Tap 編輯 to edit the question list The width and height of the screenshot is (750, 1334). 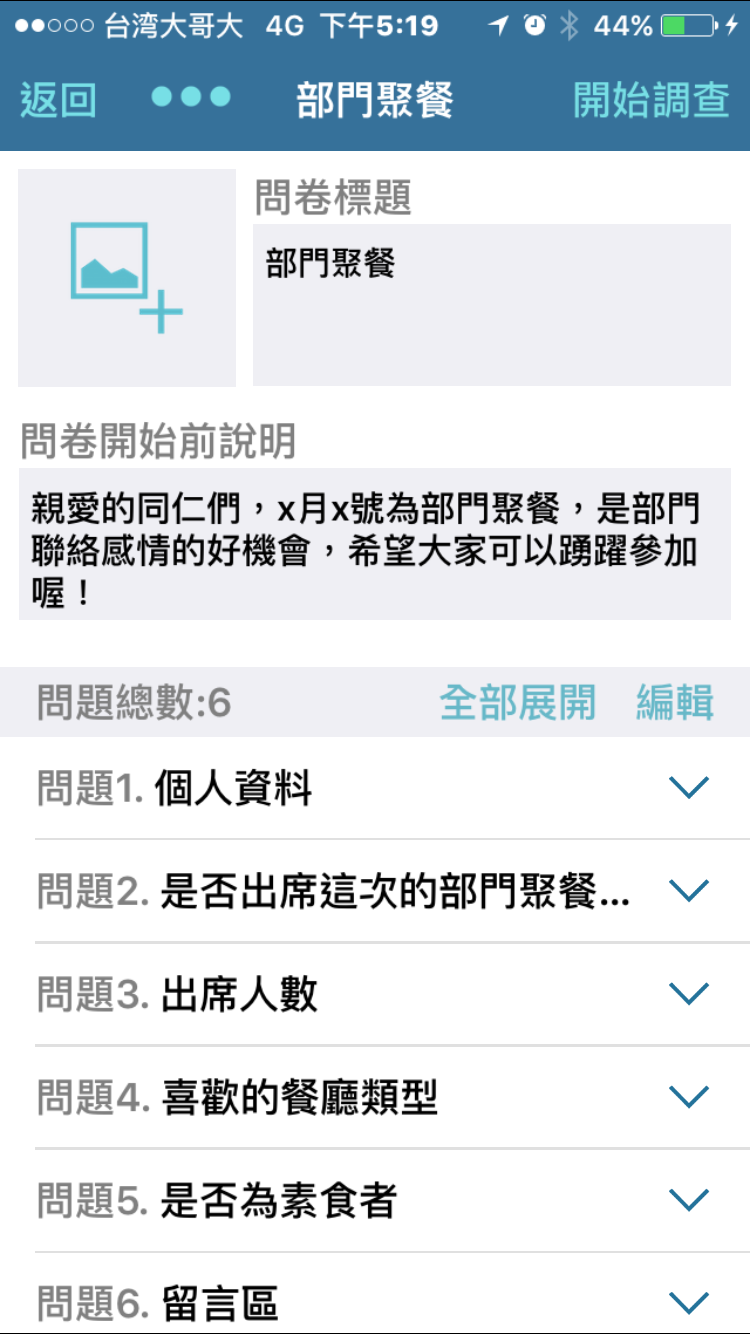click(675, 703)
